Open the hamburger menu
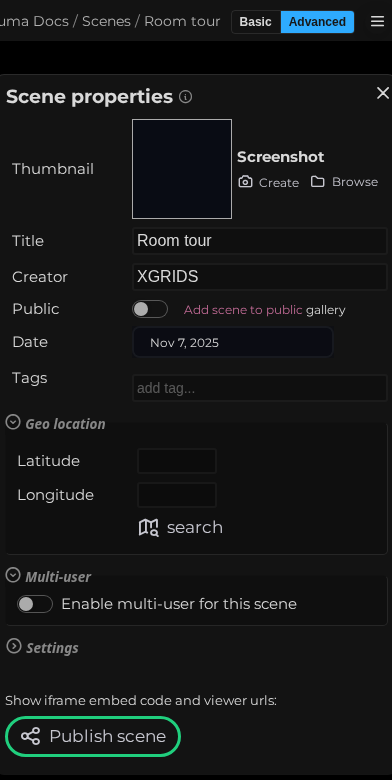Viewport: 392px width, 780px height. point(377,21)
